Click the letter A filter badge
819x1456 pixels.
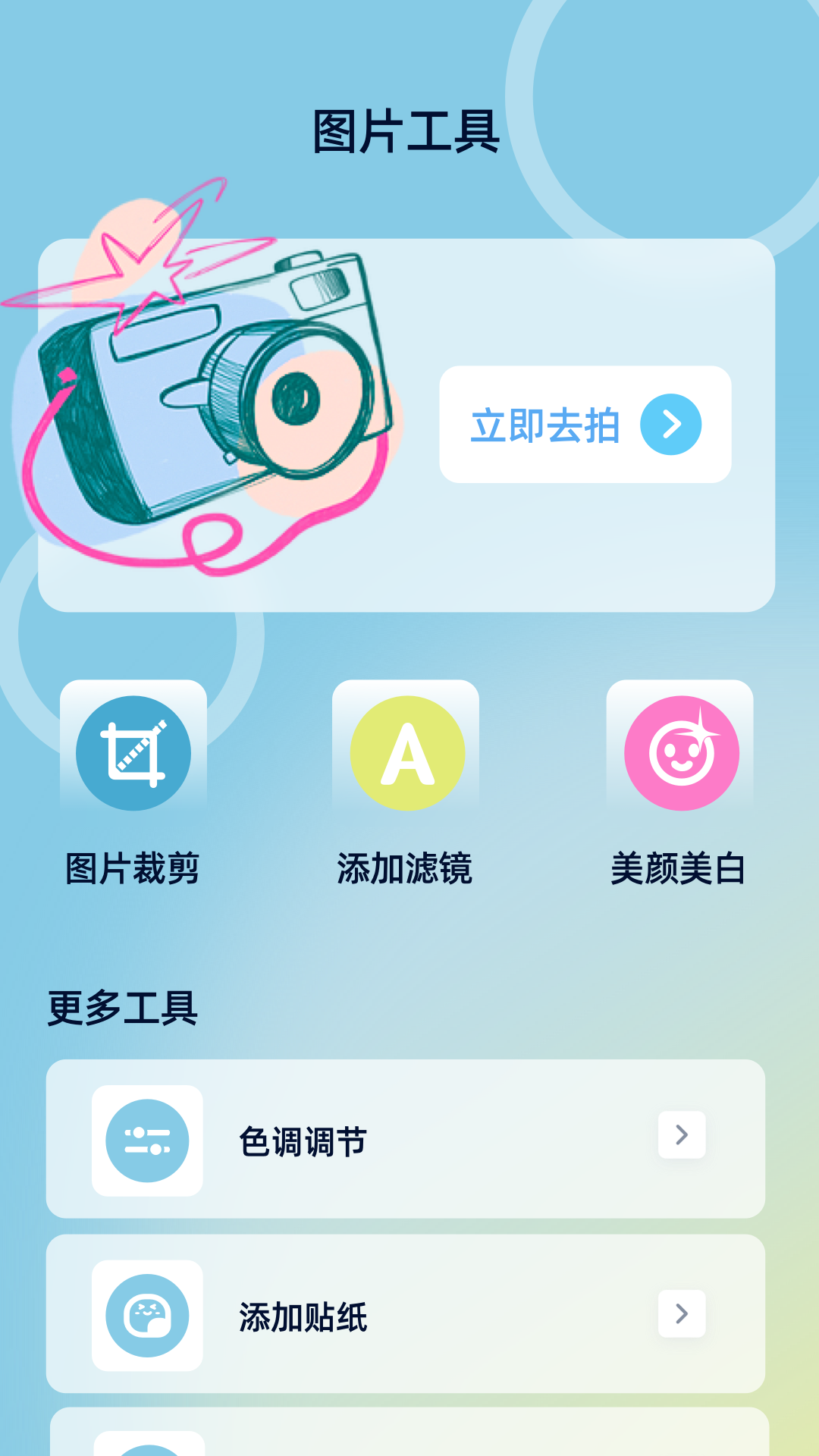coord(408,751)
